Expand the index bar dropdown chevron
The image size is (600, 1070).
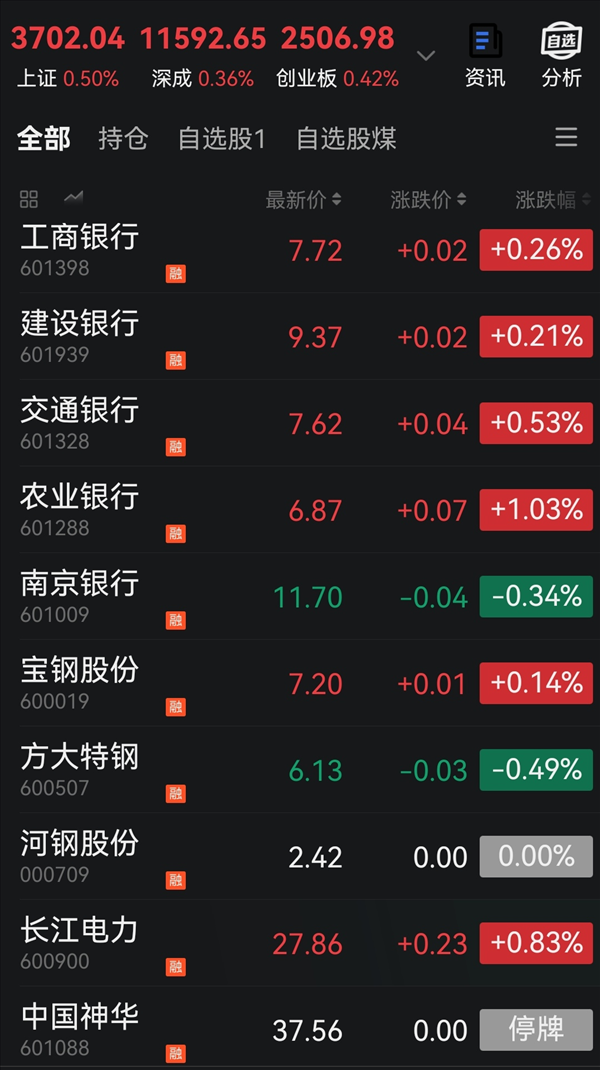click(426, 56)
